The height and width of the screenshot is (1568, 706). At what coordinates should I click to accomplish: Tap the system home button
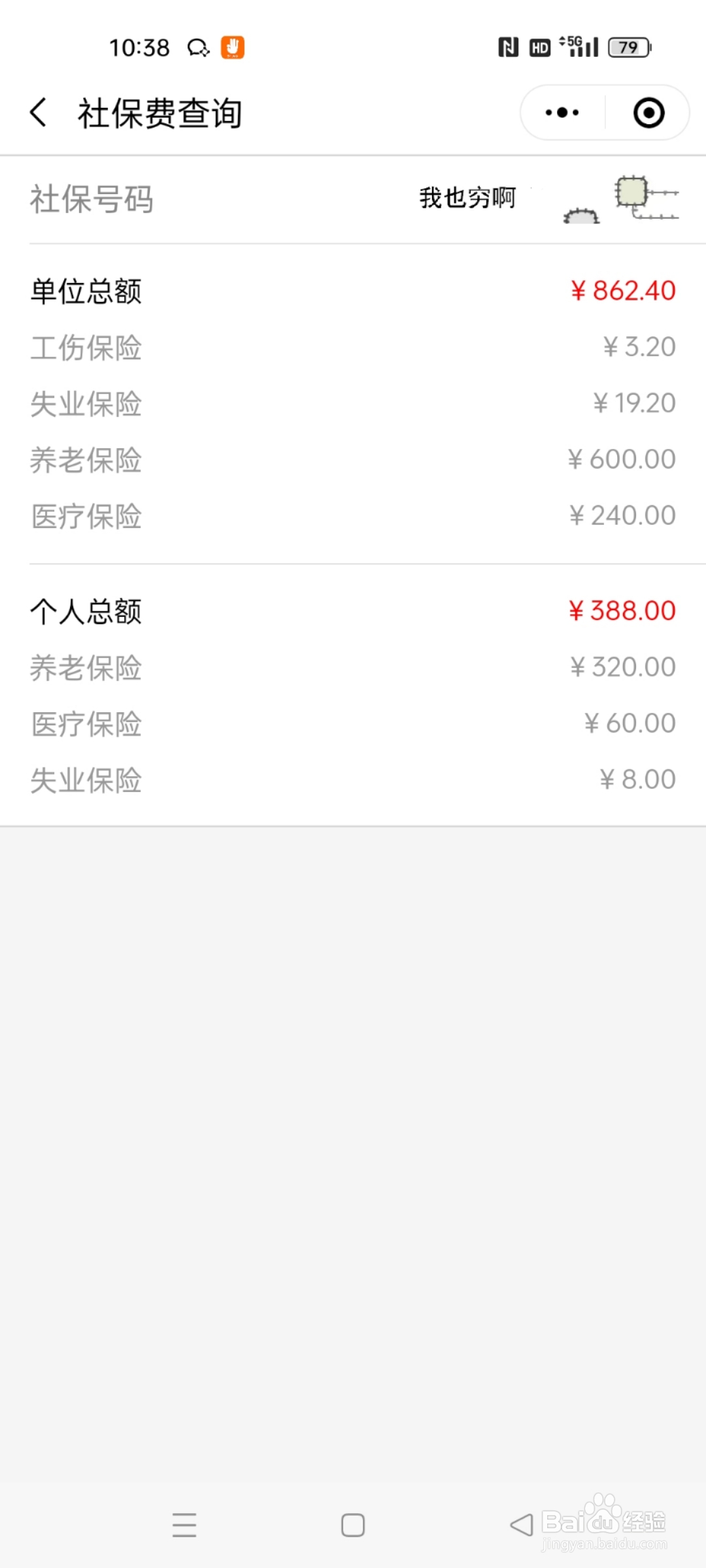point(353,1526)
